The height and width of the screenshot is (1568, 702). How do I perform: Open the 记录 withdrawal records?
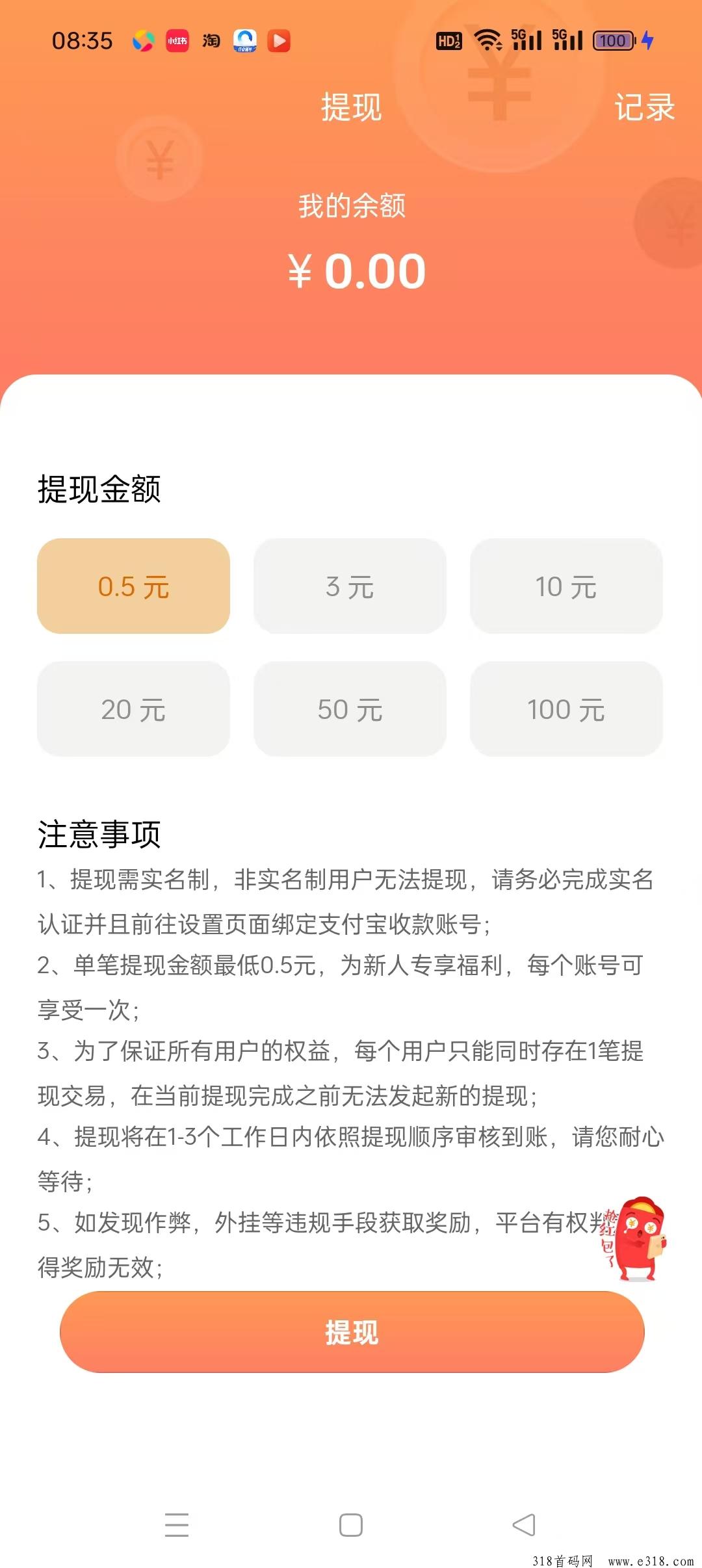coord(644,107)
